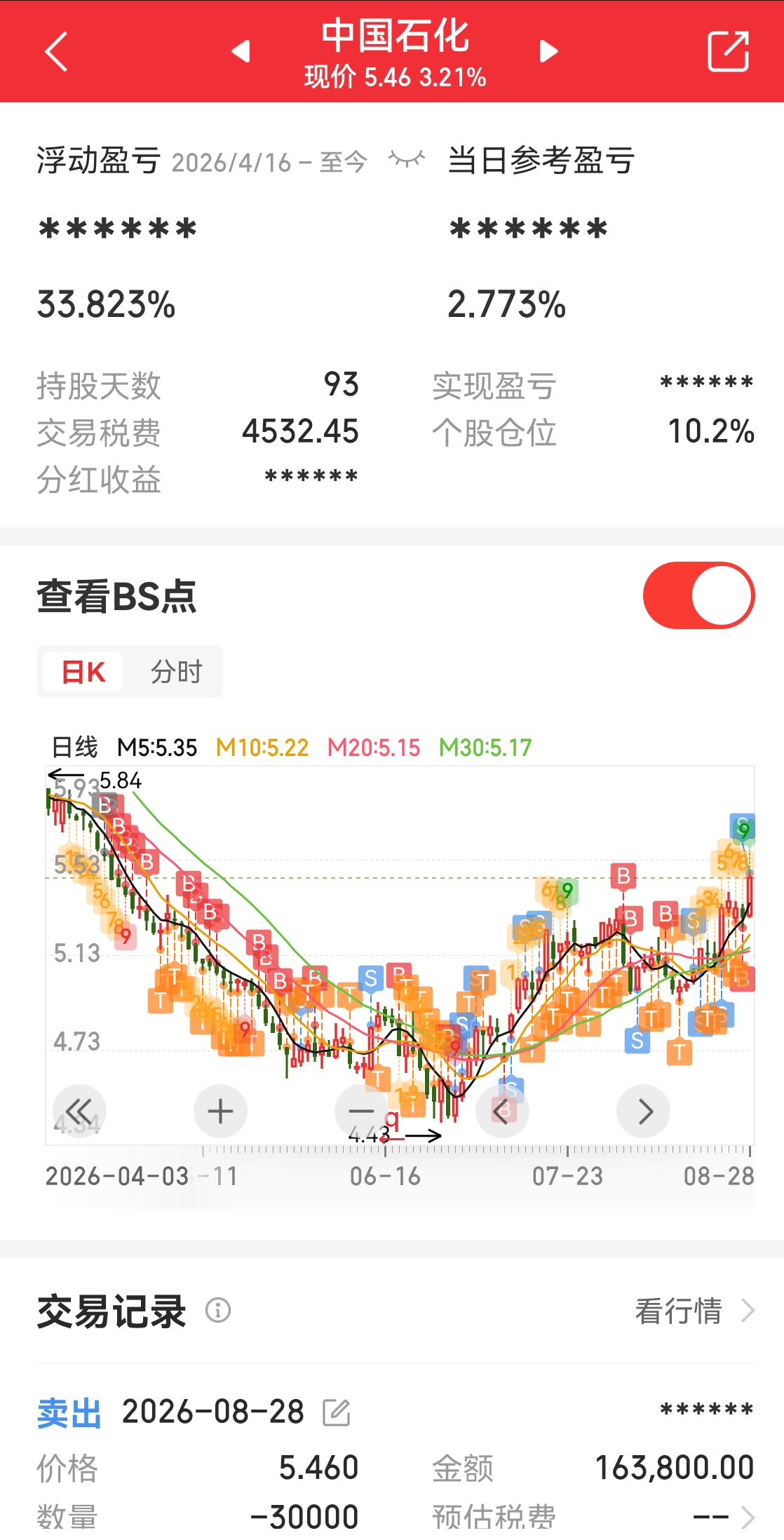Viewport: 784px width, 1540px height.
Task: Zoom in the chart with the plus button
Action: (220, 1111)
